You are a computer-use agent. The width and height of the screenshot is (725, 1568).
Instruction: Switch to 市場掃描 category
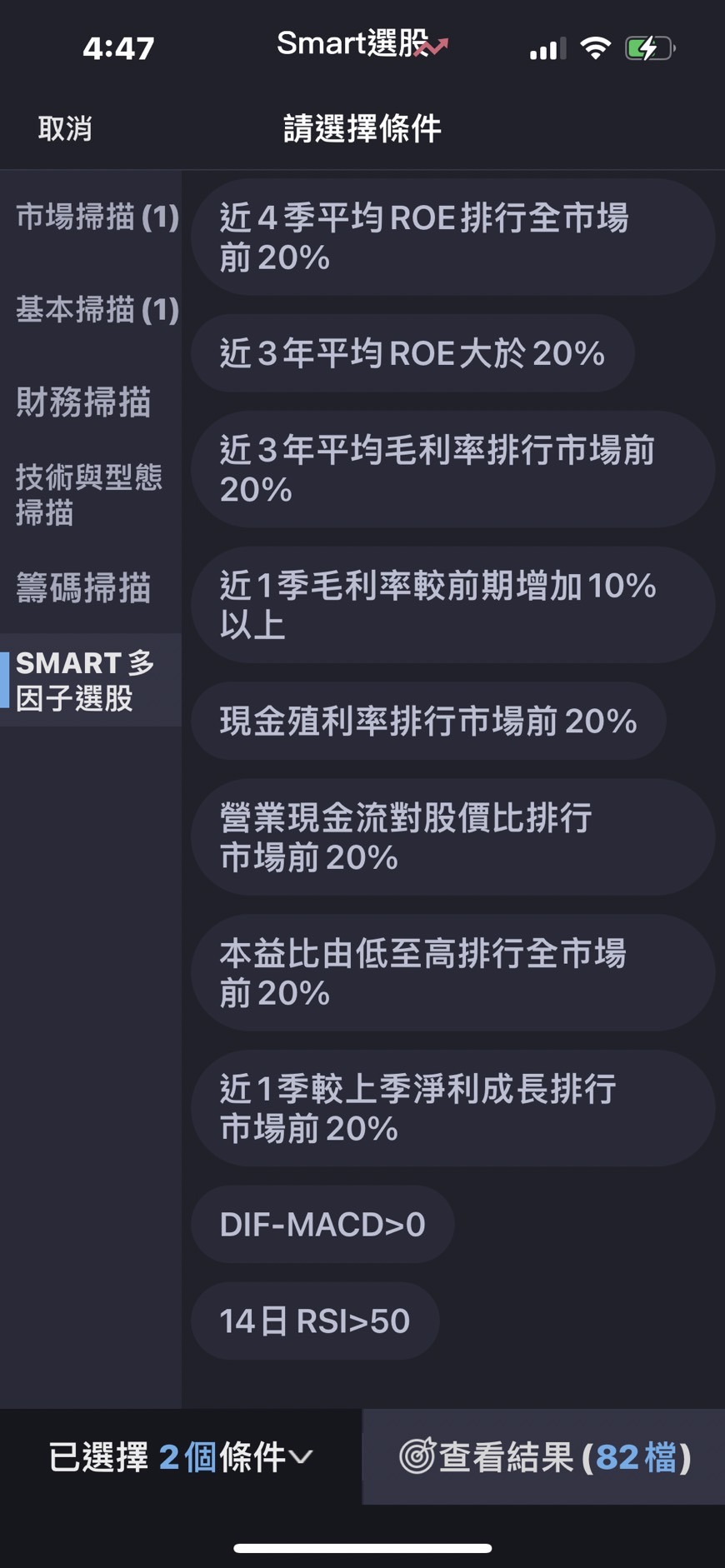97,217
